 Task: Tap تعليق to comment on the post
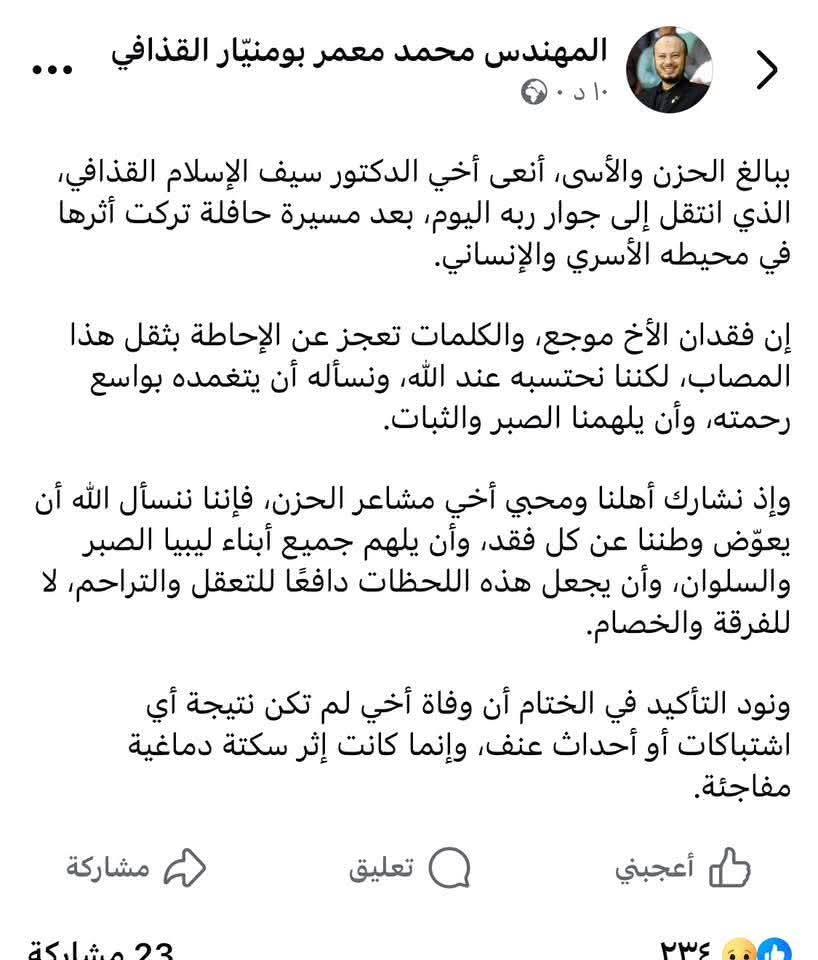[x=410, y=868]
